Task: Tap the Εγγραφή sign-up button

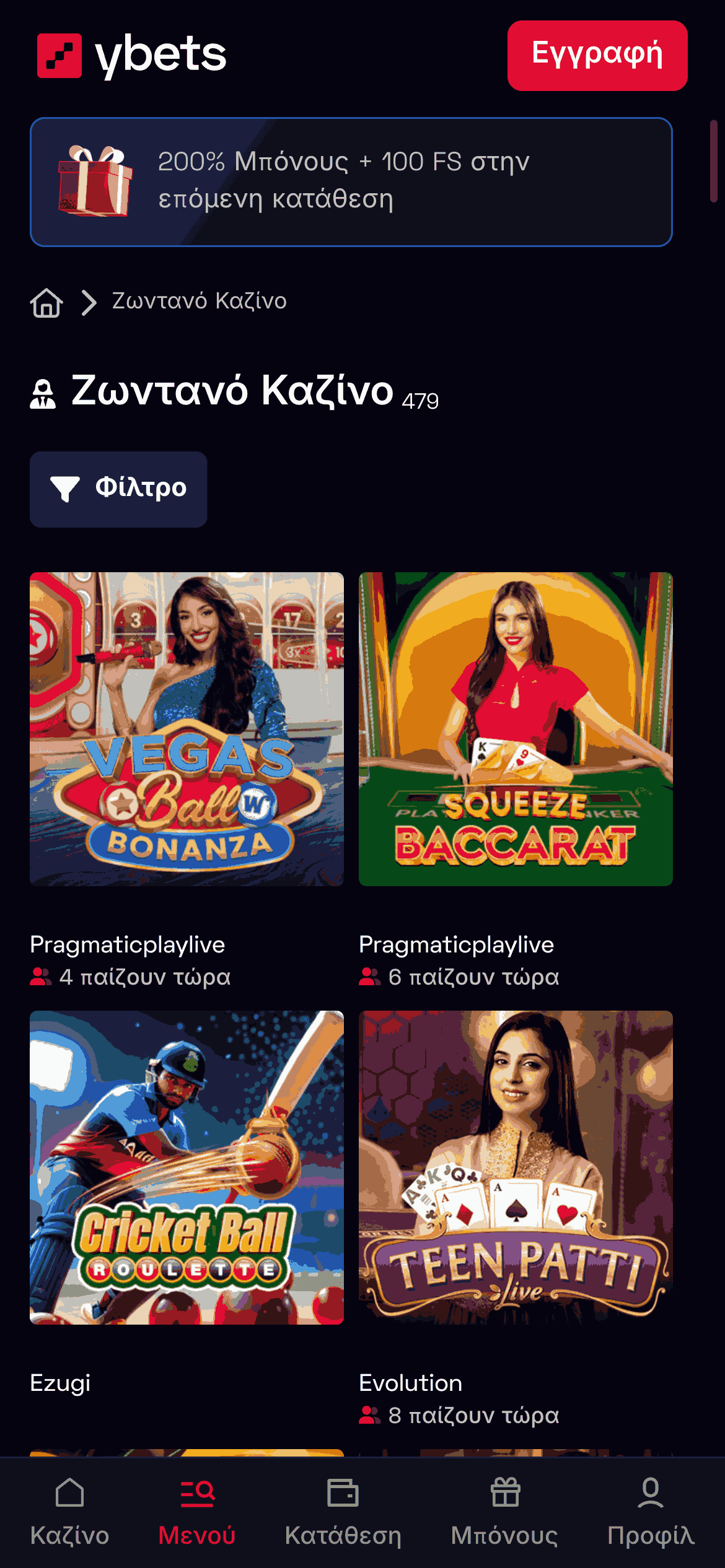Action: pos(597,56)
